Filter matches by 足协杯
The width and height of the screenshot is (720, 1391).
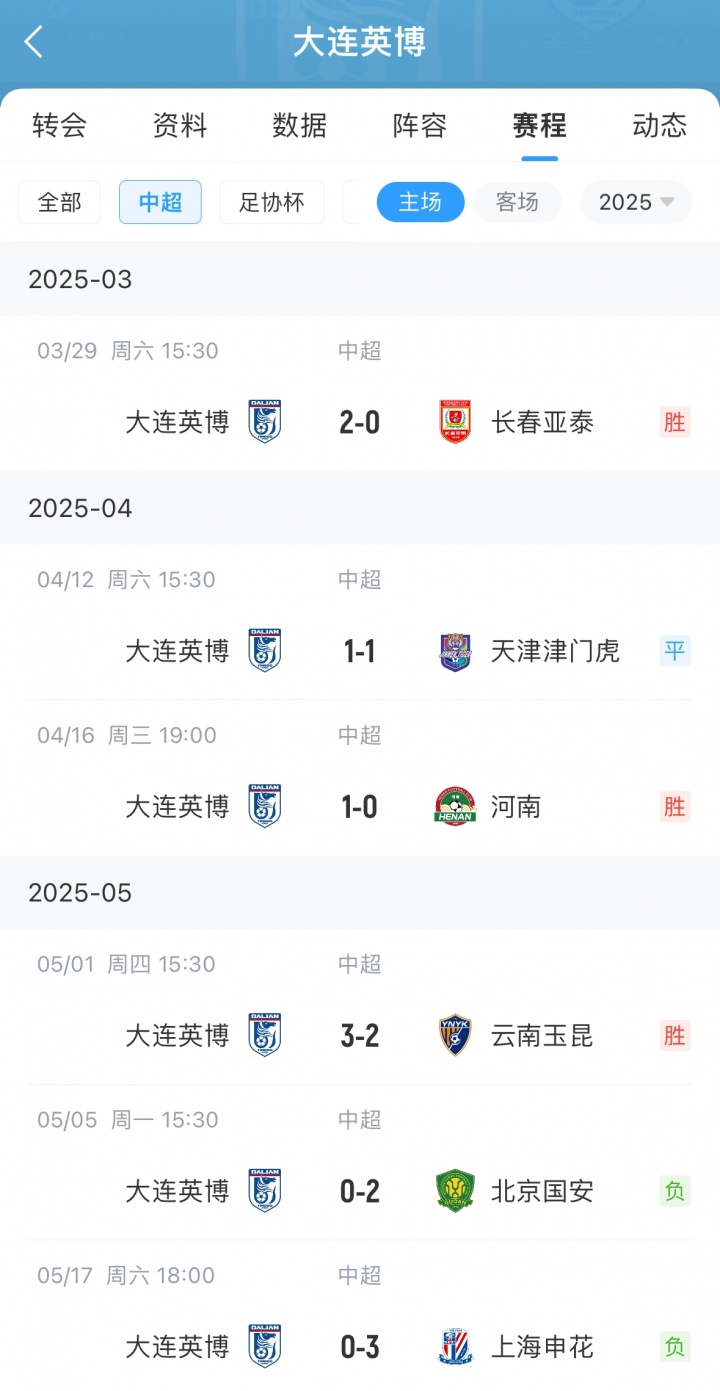click(x=271, y=202)
